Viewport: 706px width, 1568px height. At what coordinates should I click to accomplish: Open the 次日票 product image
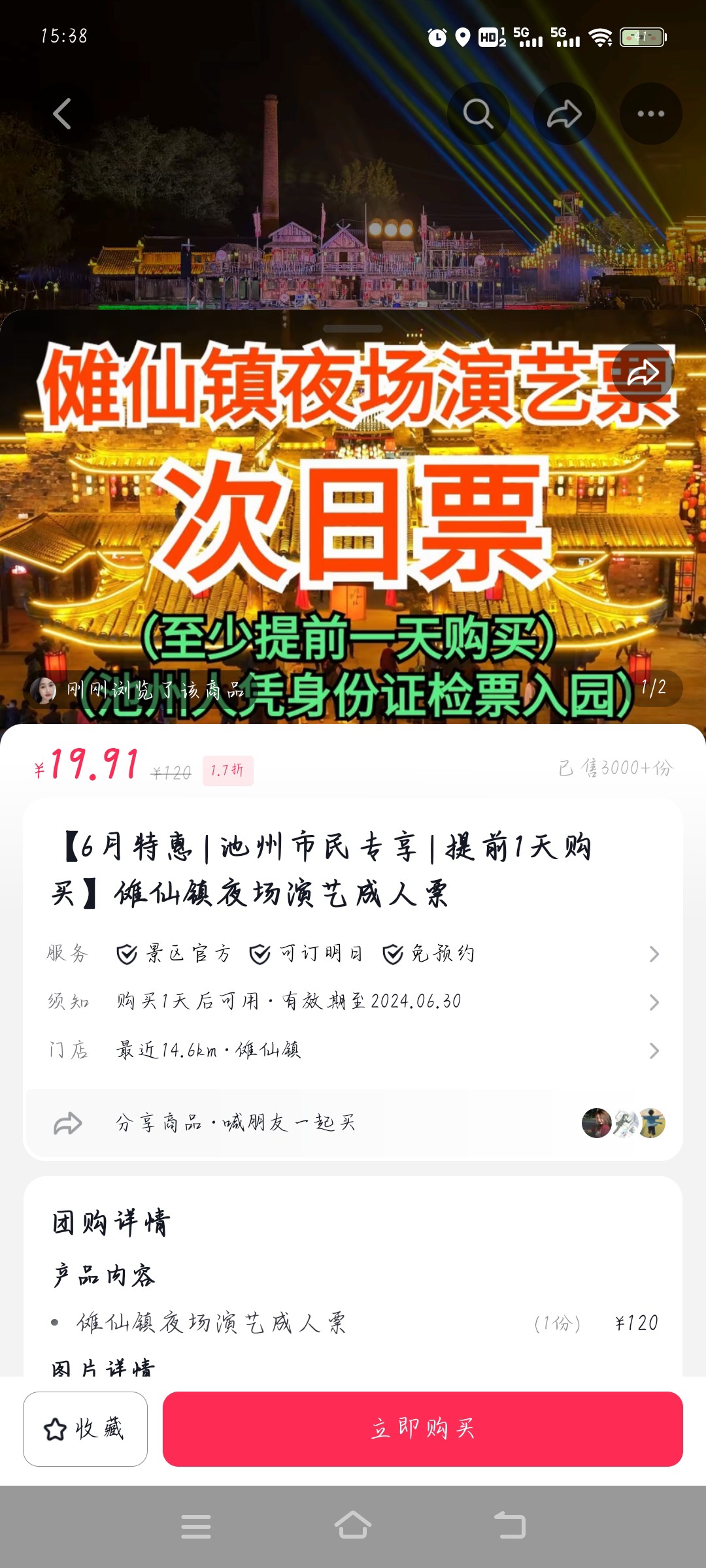(353, 523)
